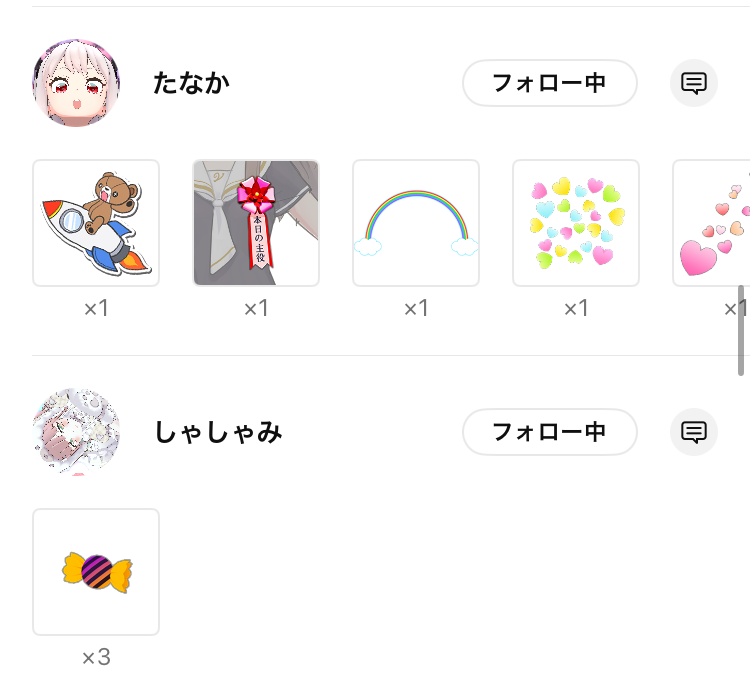
Task: Open たなか's profile picture
Action: click(76, 83)
